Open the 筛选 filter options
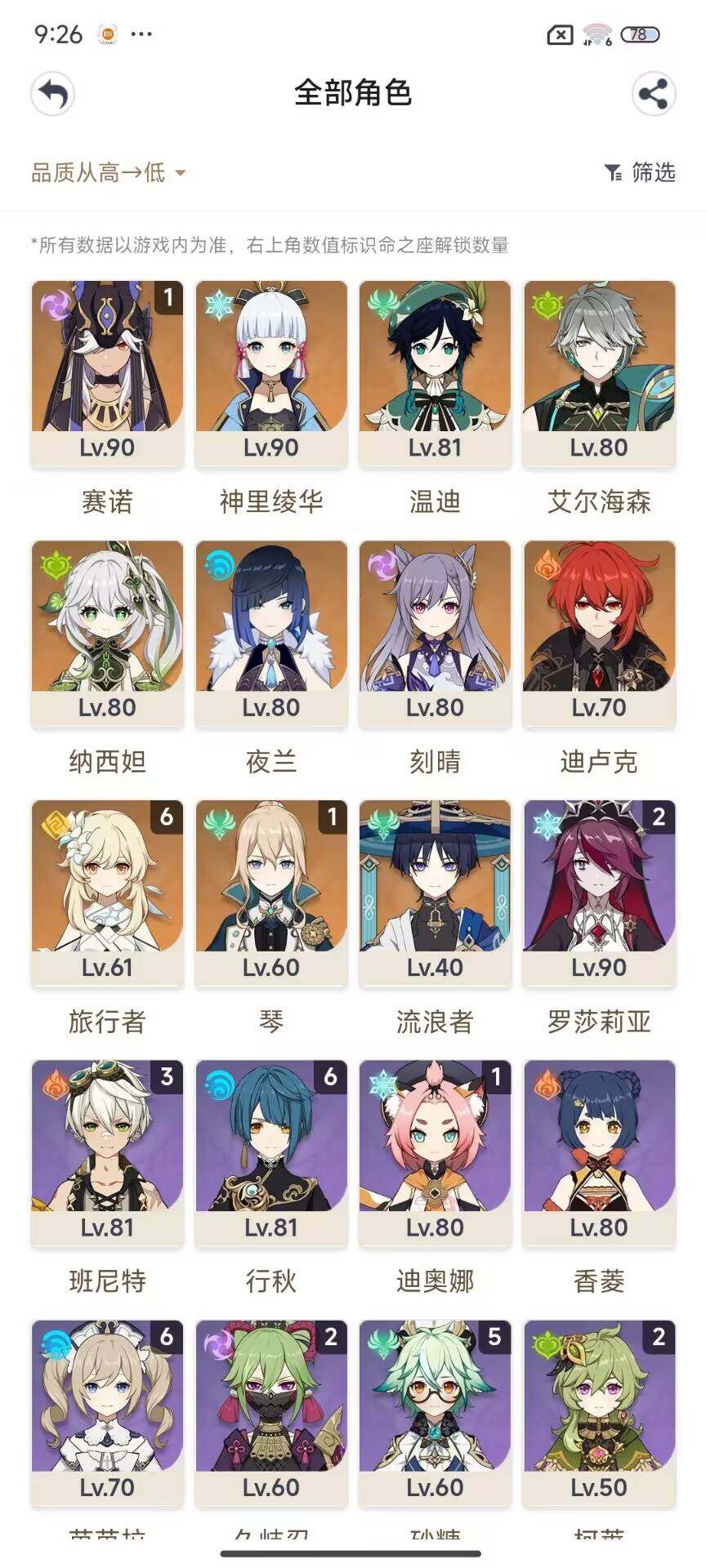 [640, 173]
